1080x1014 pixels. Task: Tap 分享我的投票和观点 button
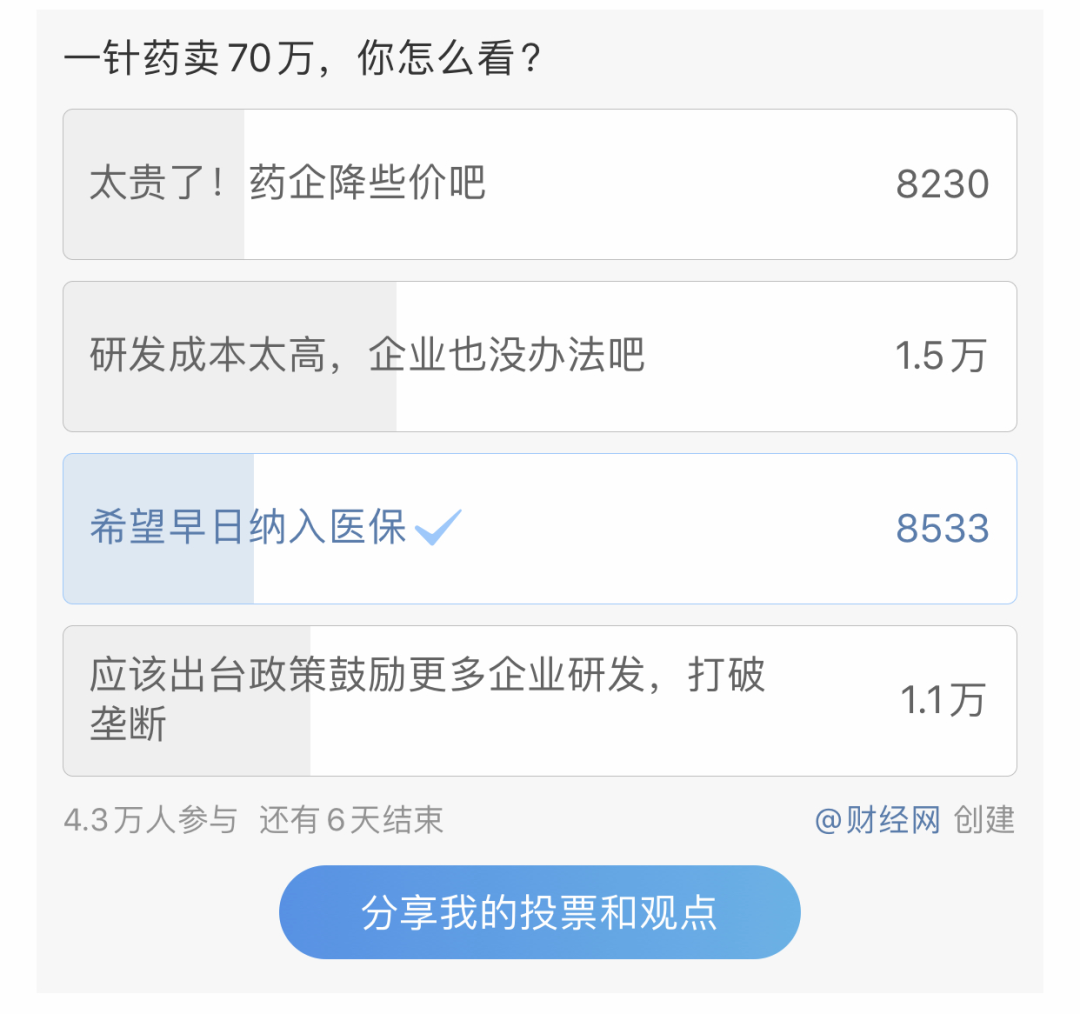click(540, 912)
